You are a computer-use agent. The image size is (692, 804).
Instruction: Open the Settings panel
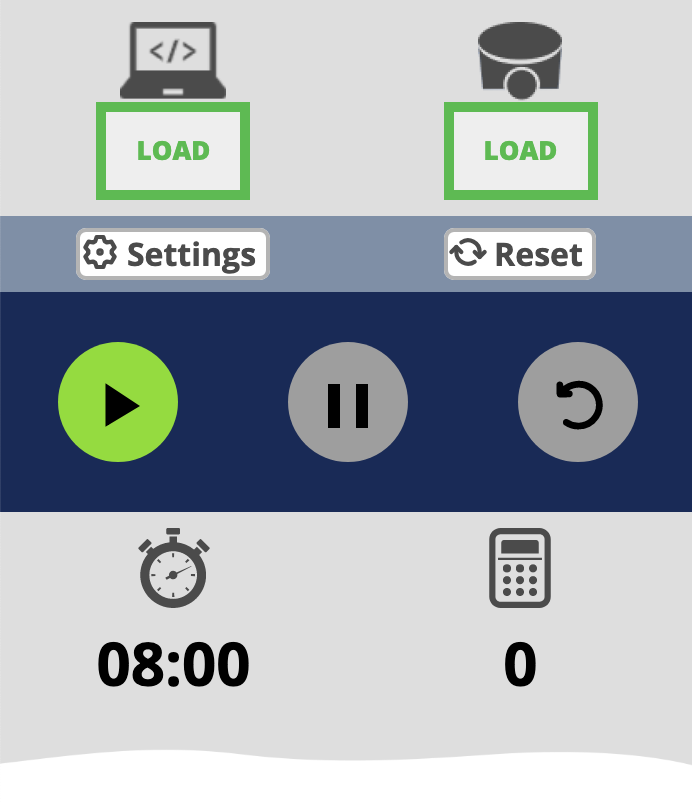pyautogui.click(x=173, y=254)
